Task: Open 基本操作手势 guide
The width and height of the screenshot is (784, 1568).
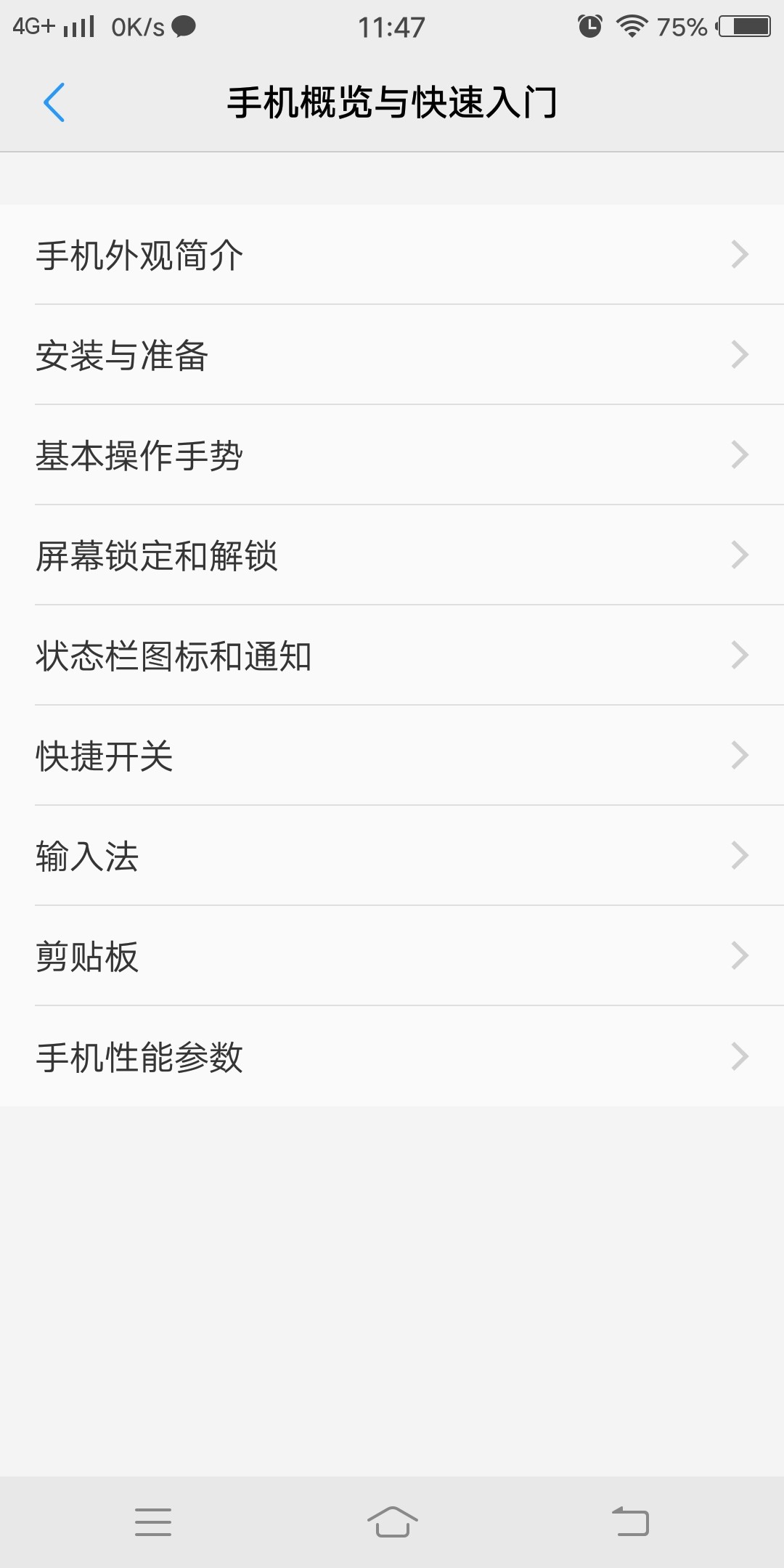Action: click(392, 455)
